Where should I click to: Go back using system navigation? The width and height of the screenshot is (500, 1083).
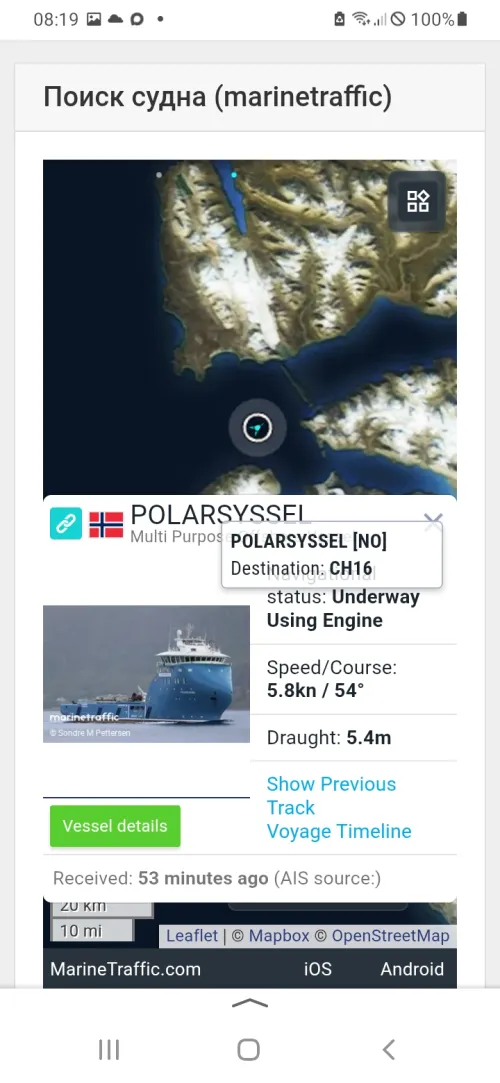pos(389,1050)
